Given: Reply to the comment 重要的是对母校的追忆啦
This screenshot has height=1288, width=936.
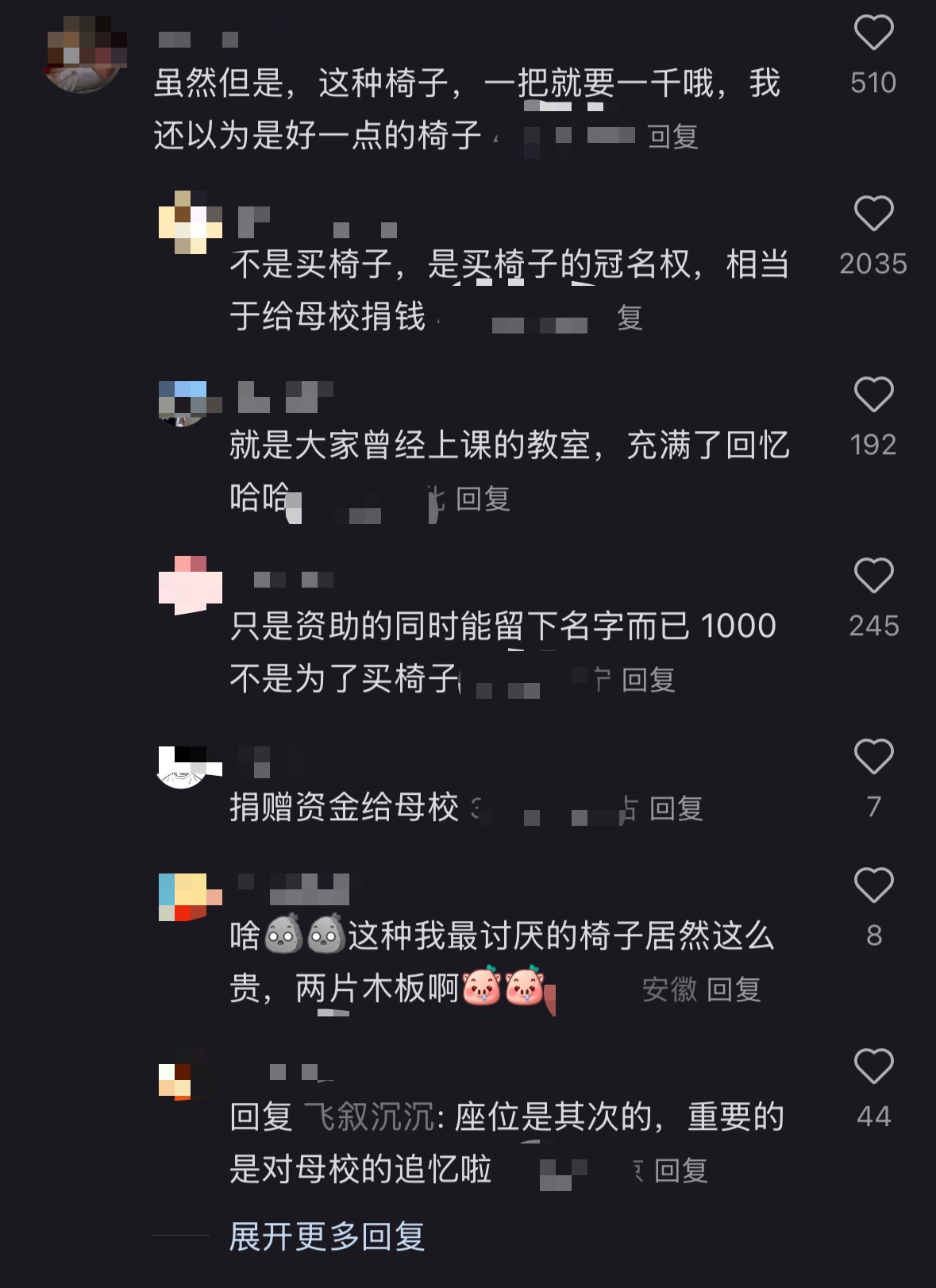Looking at the screenshot, I should (680, 1170).
